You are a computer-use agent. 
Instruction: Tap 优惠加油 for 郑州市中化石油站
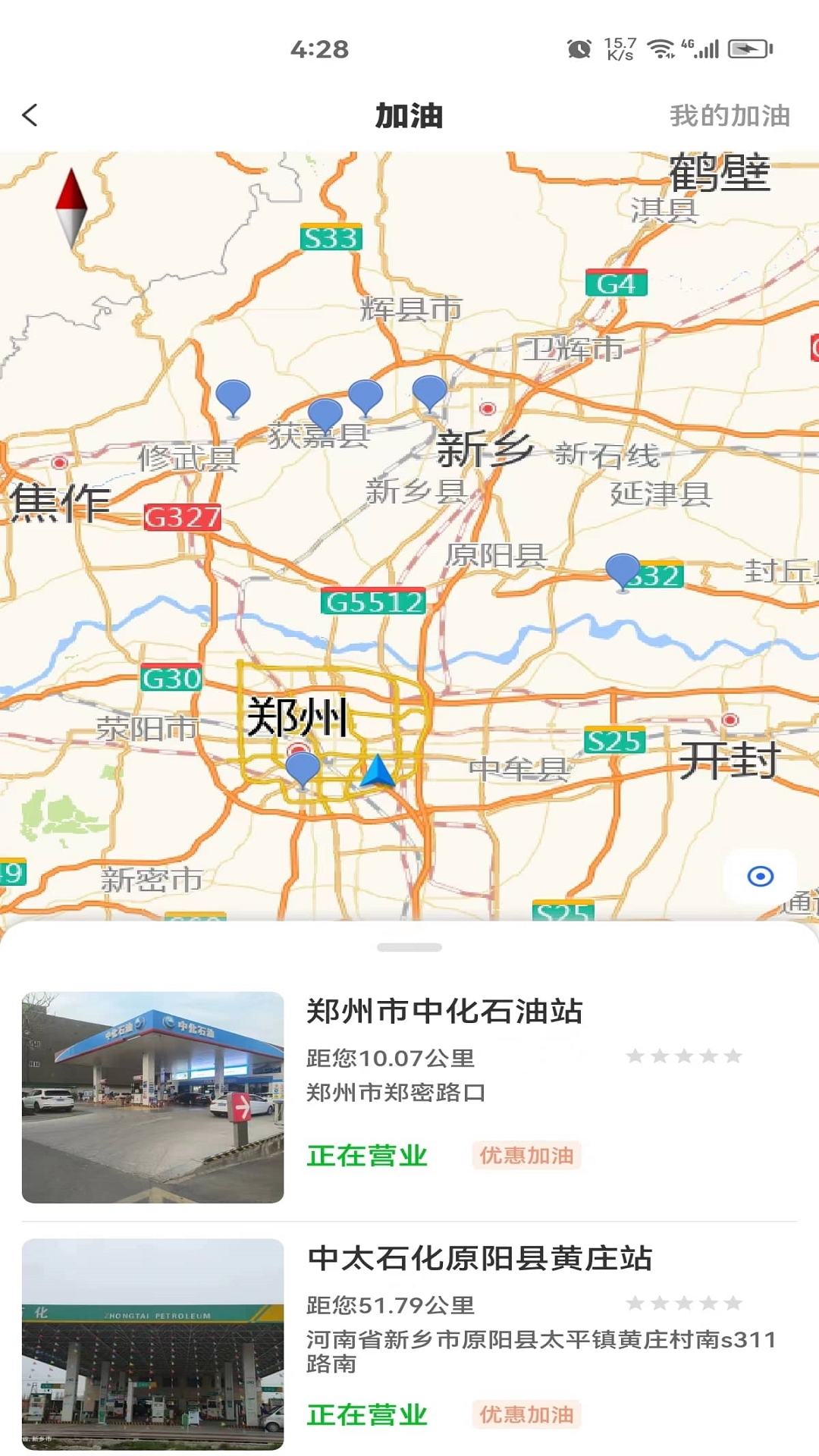pos(526,1155)
